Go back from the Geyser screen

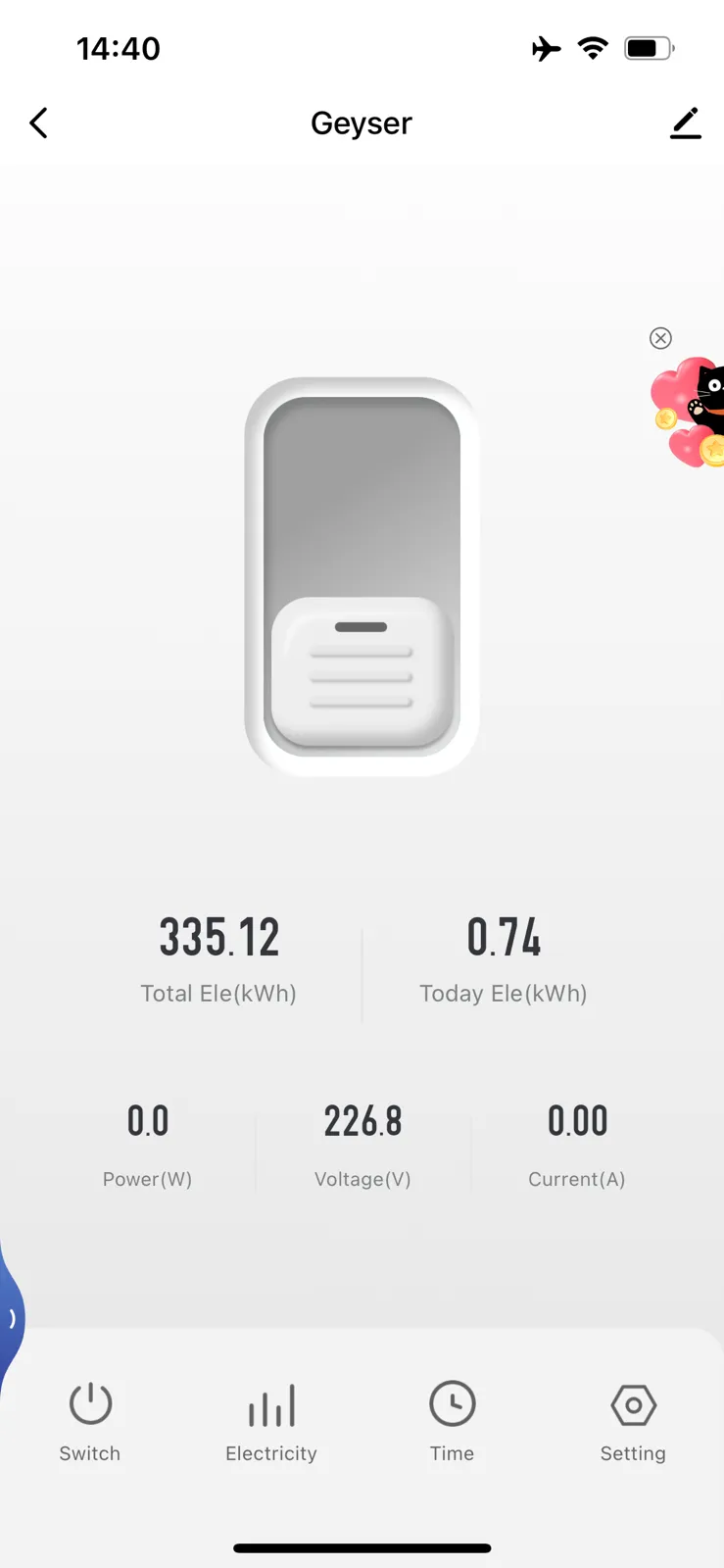[38, 123]
